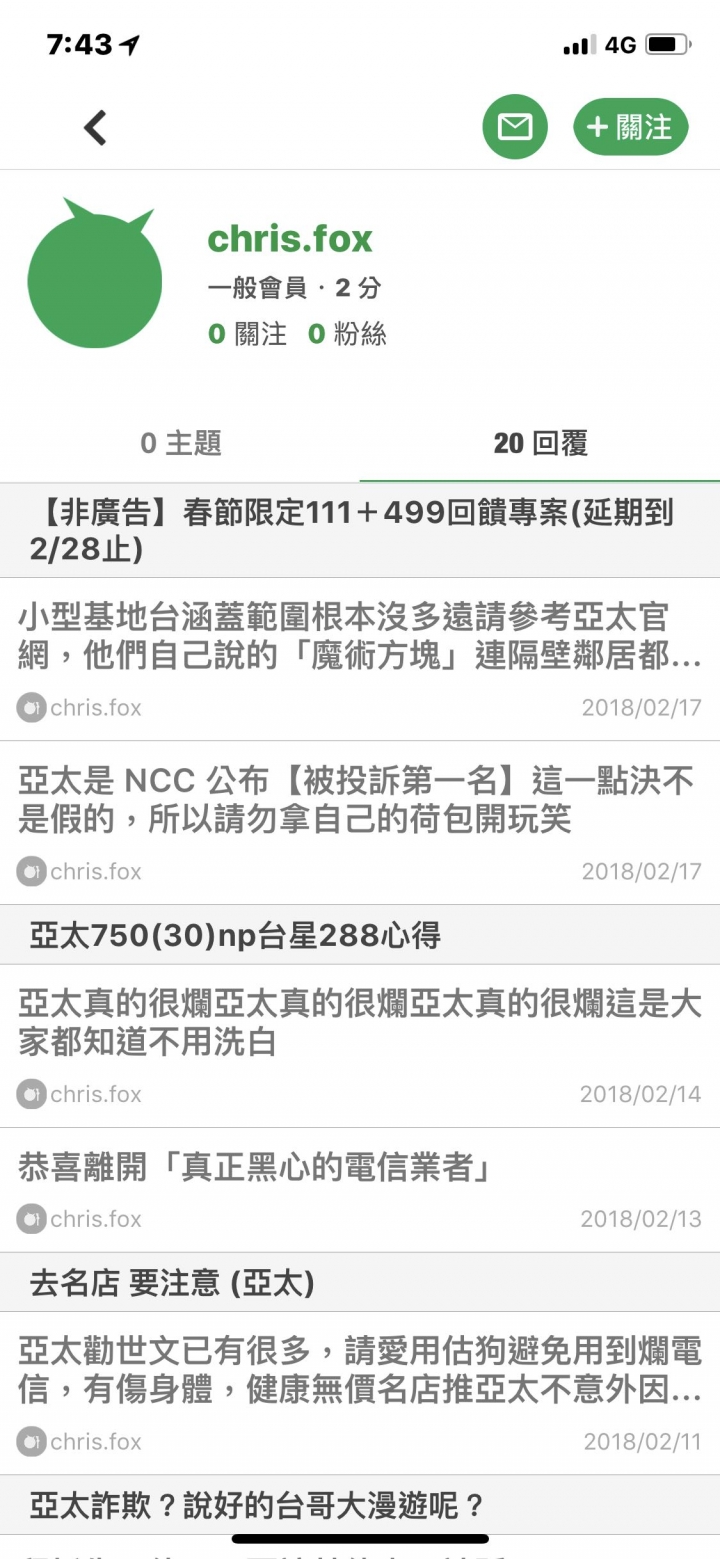View chris.fox's green profile avatar

point(94,273)
